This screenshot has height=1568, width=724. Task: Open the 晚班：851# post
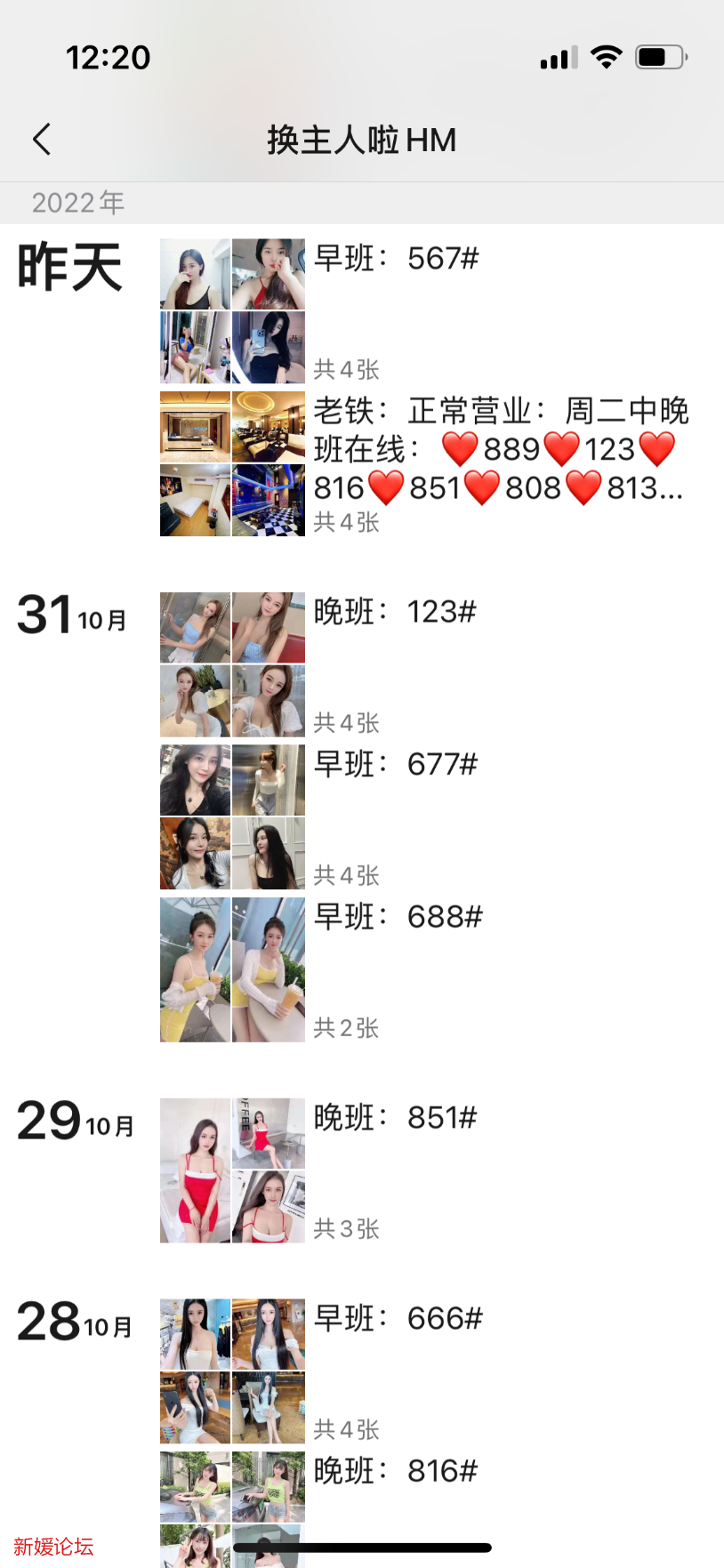pos(395,1118)
